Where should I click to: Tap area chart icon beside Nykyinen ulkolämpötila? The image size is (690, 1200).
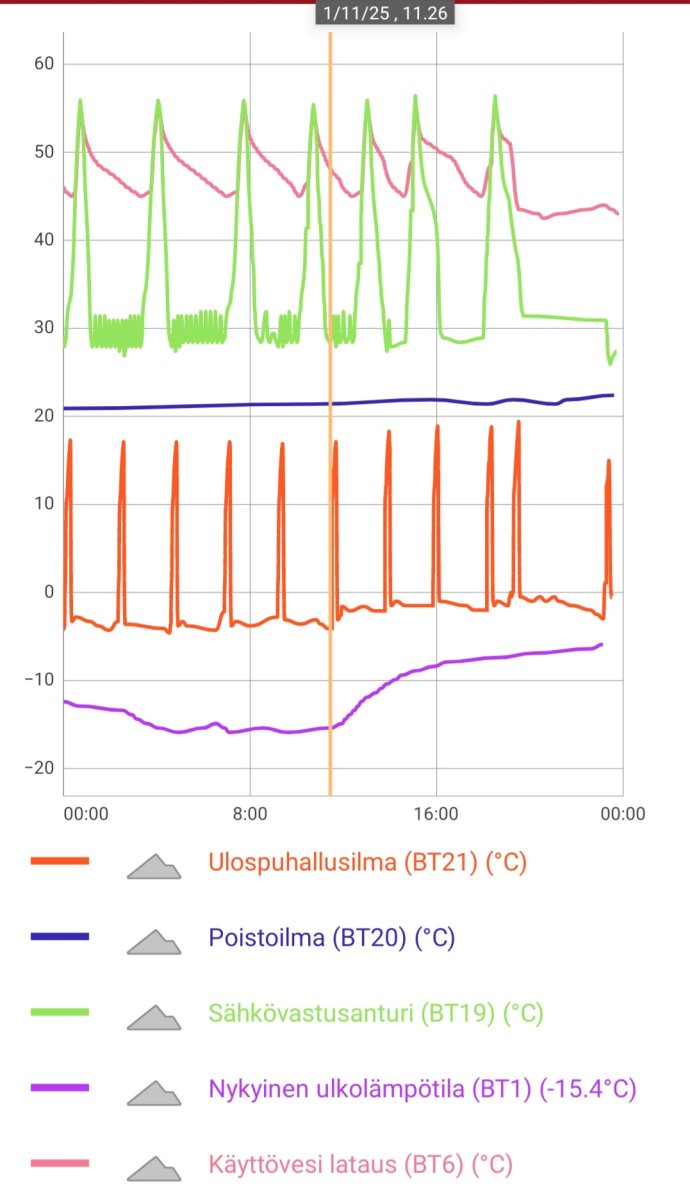point(154,1091)
